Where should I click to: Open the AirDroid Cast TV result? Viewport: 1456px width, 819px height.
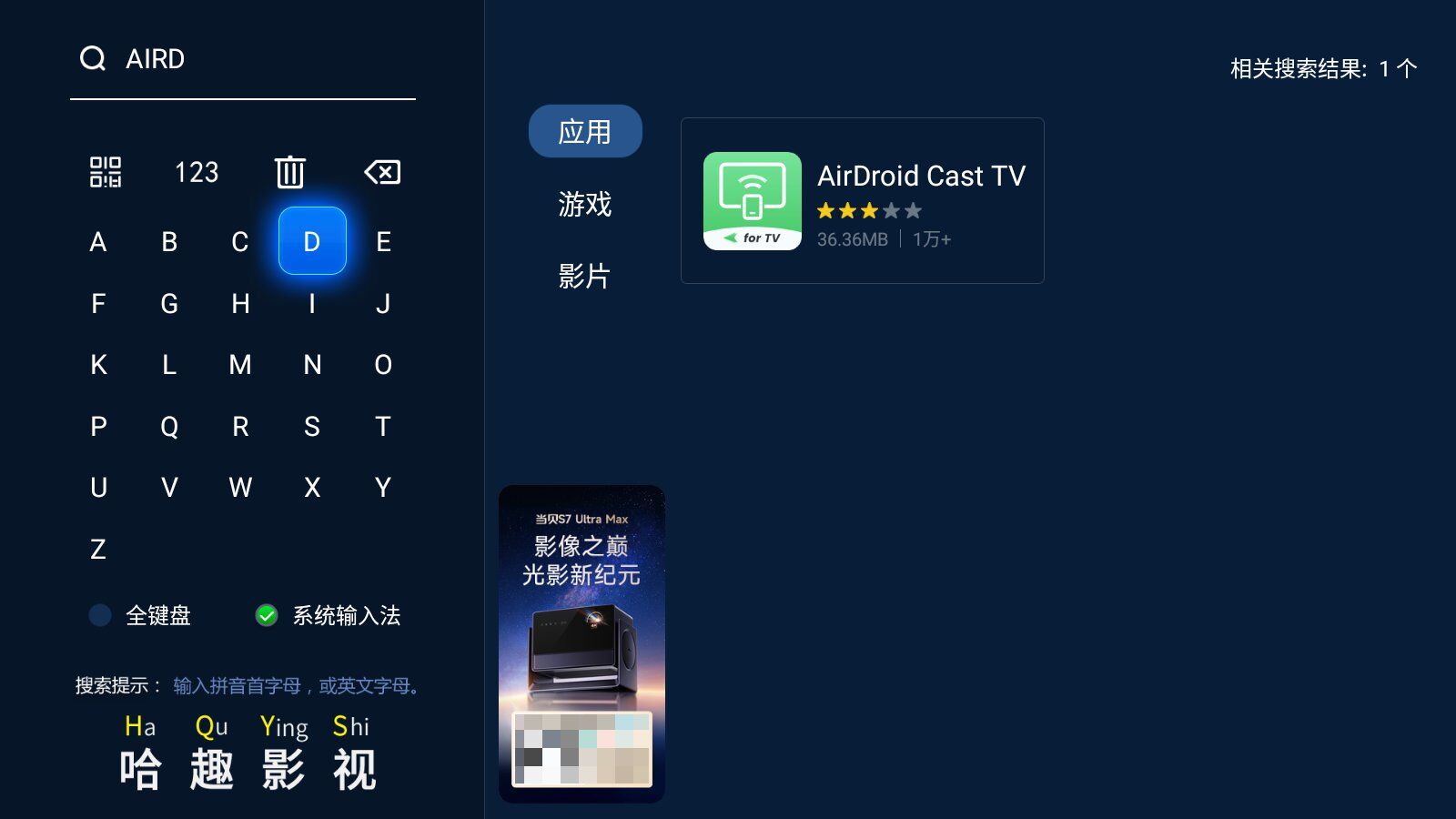tap(862, 200)
